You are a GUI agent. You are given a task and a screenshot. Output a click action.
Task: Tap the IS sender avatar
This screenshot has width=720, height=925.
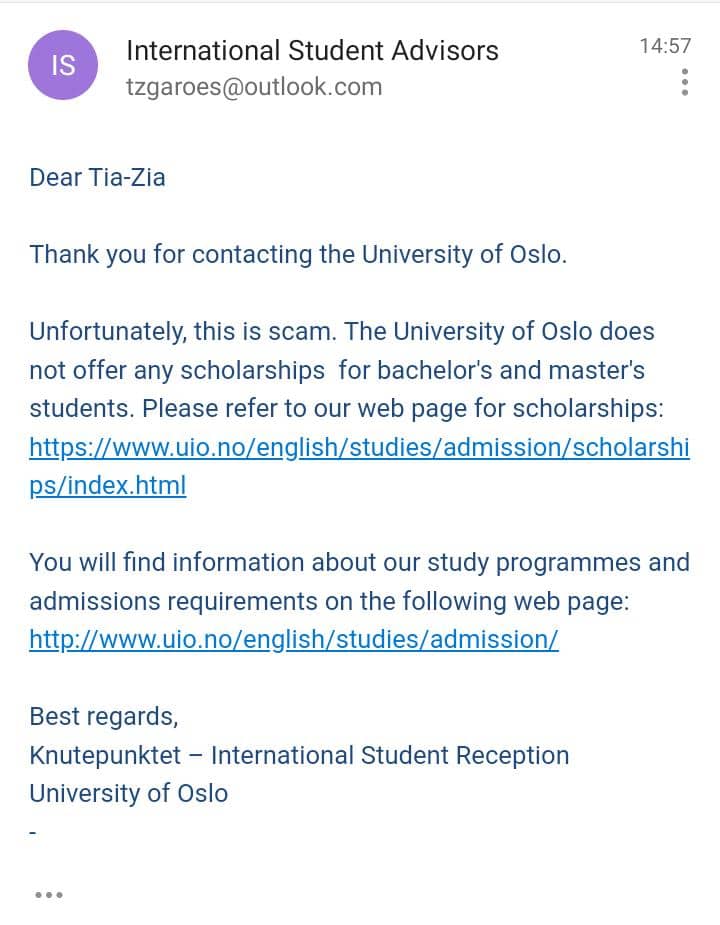tap(63, 66)
